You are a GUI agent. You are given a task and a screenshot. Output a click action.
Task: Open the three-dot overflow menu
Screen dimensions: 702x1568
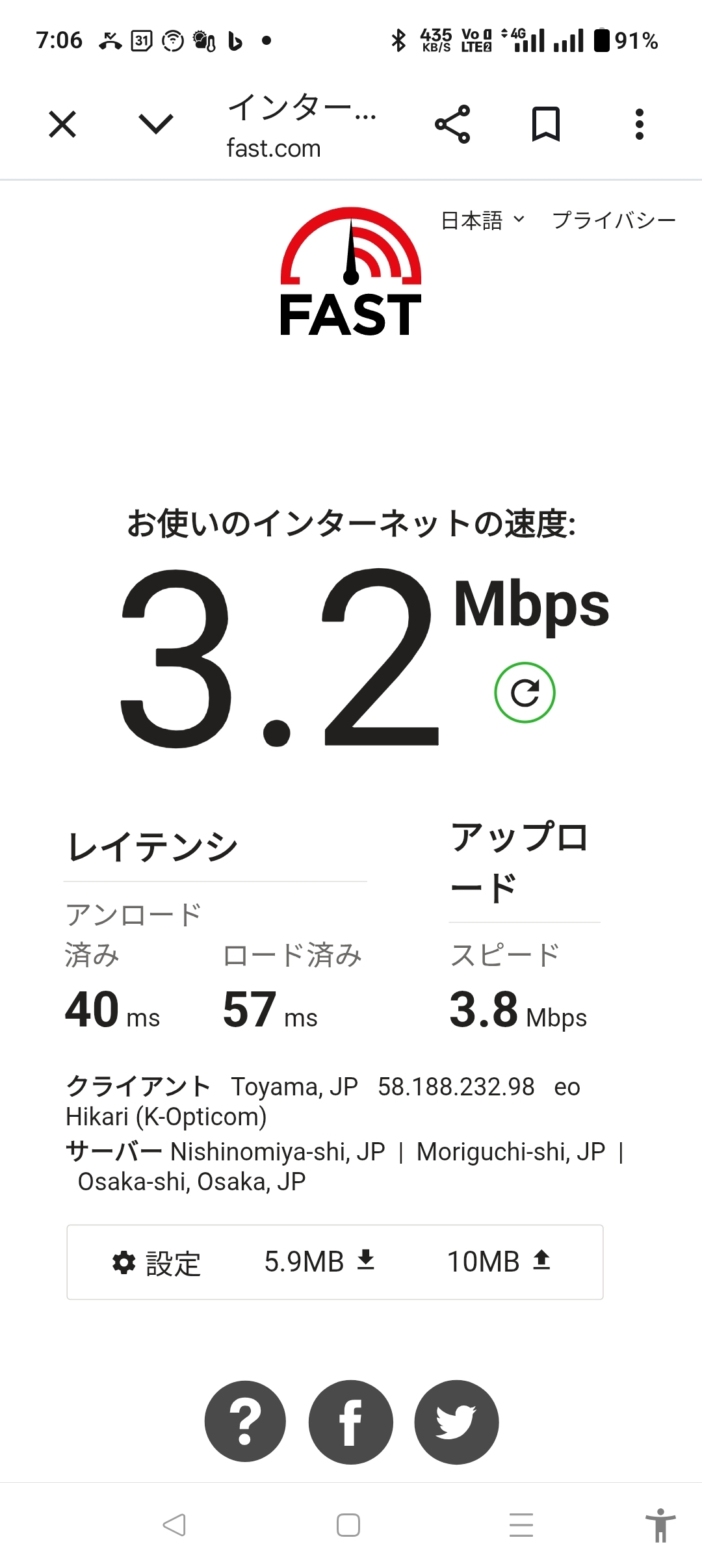[640, 124]
